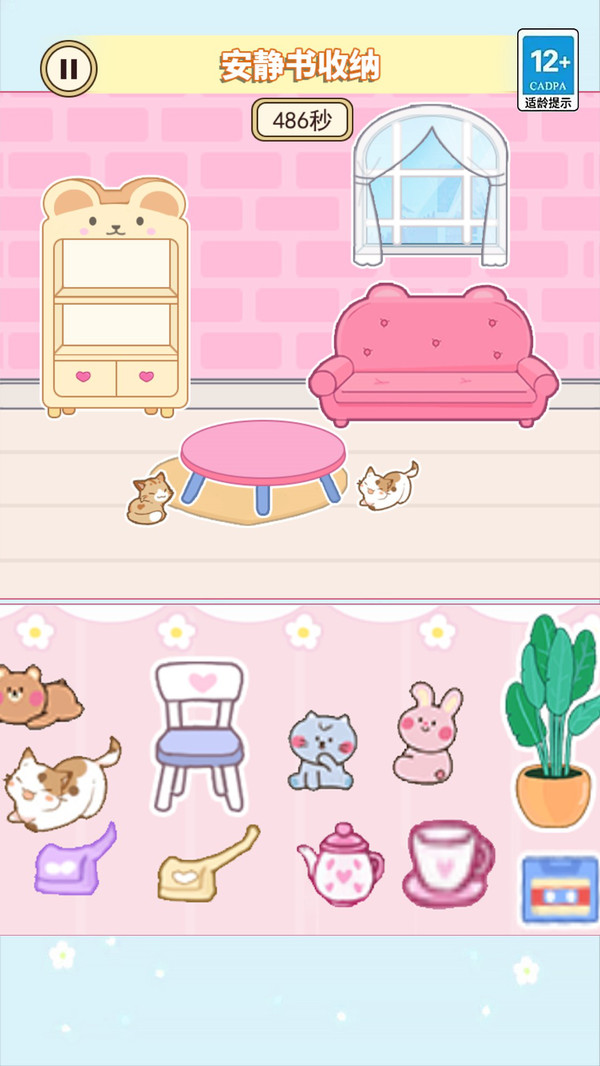Open the CADPA 12+ age rating notice

548,69
